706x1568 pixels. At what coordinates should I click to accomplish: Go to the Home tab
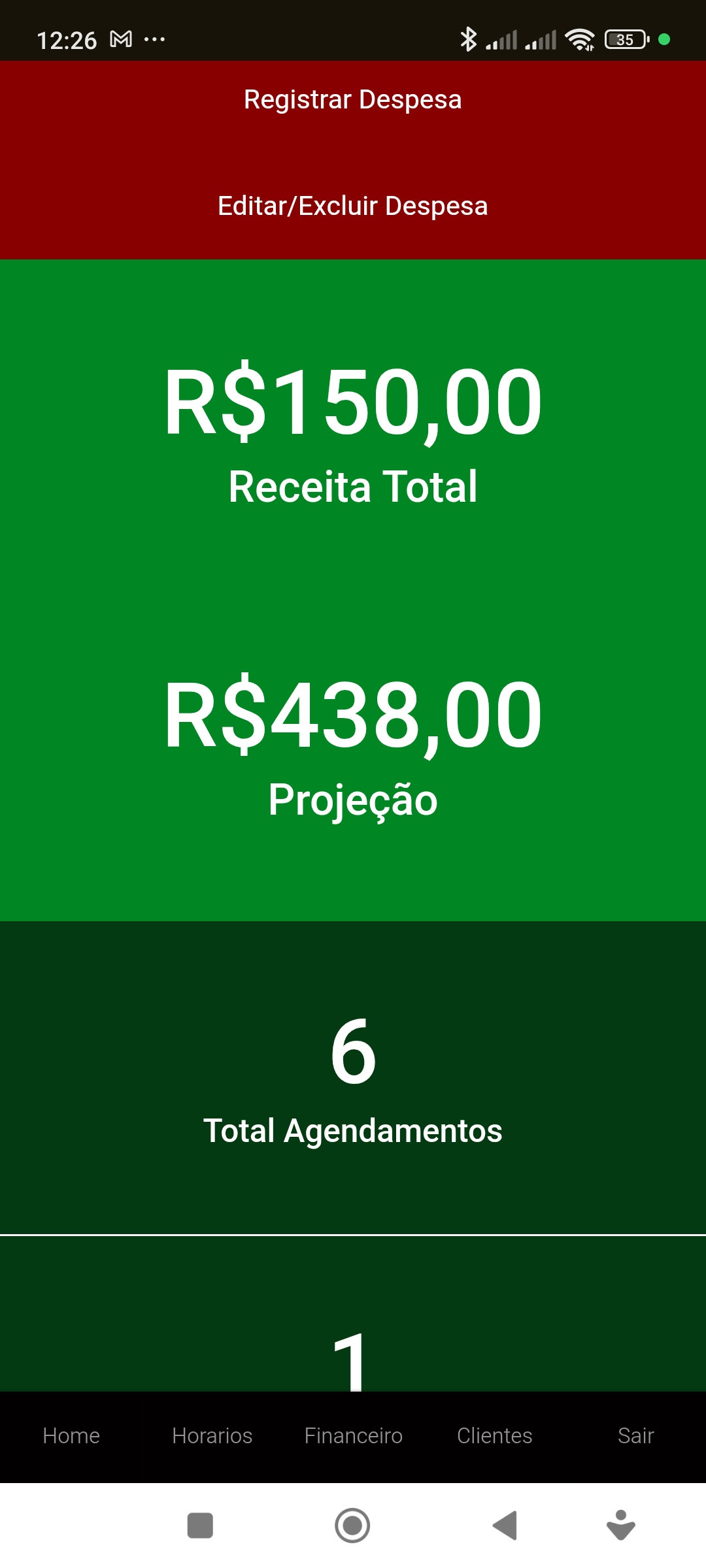click(x=71, y=1435)
